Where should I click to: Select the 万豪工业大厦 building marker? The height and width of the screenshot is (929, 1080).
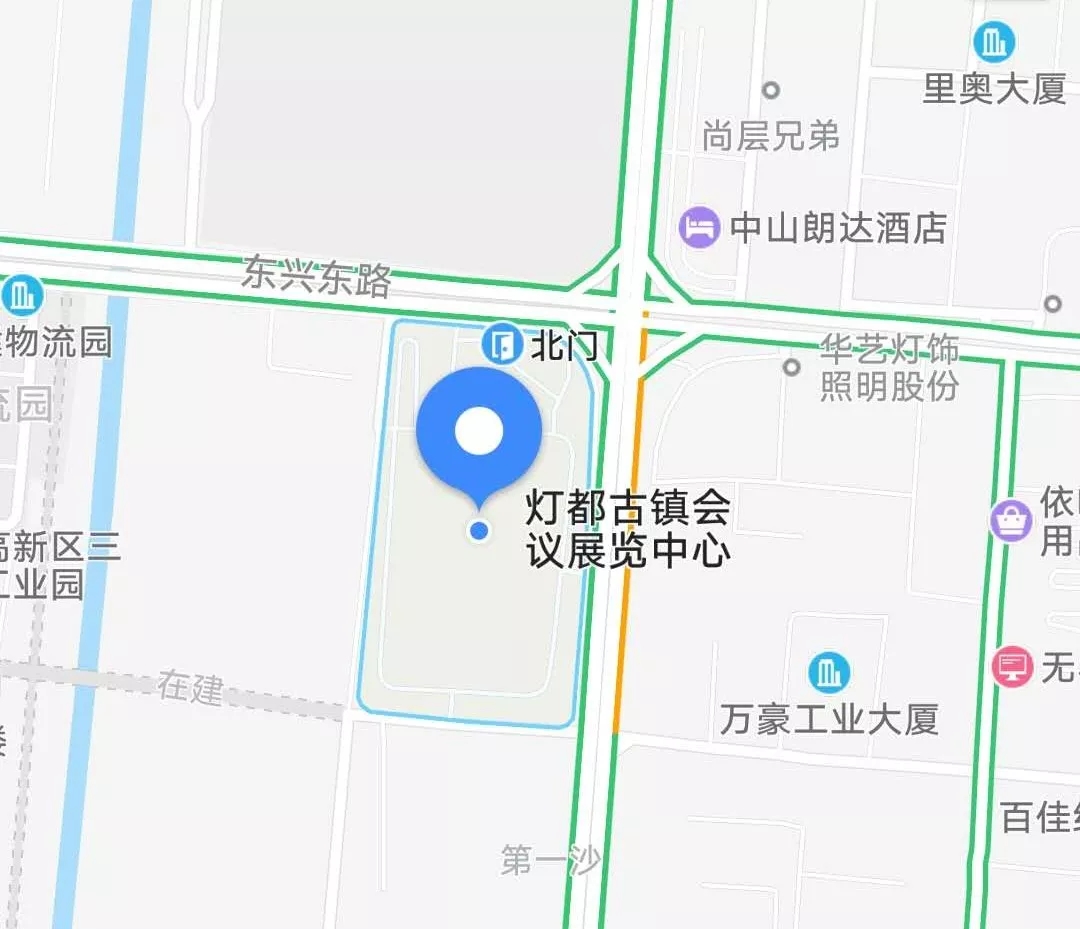(x=829, y=672)
